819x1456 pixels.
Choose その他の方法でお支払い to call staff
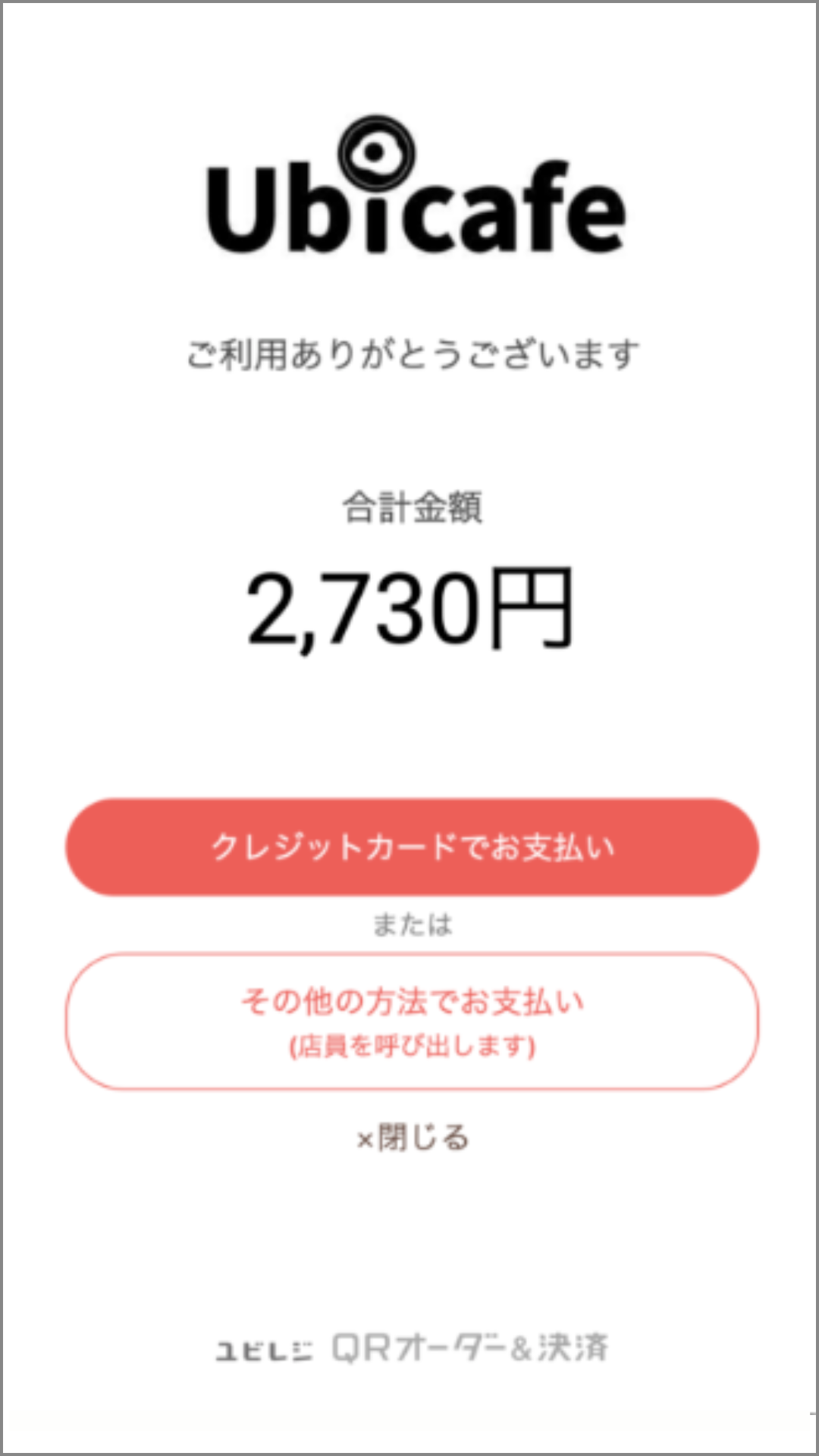[412, 1021]
